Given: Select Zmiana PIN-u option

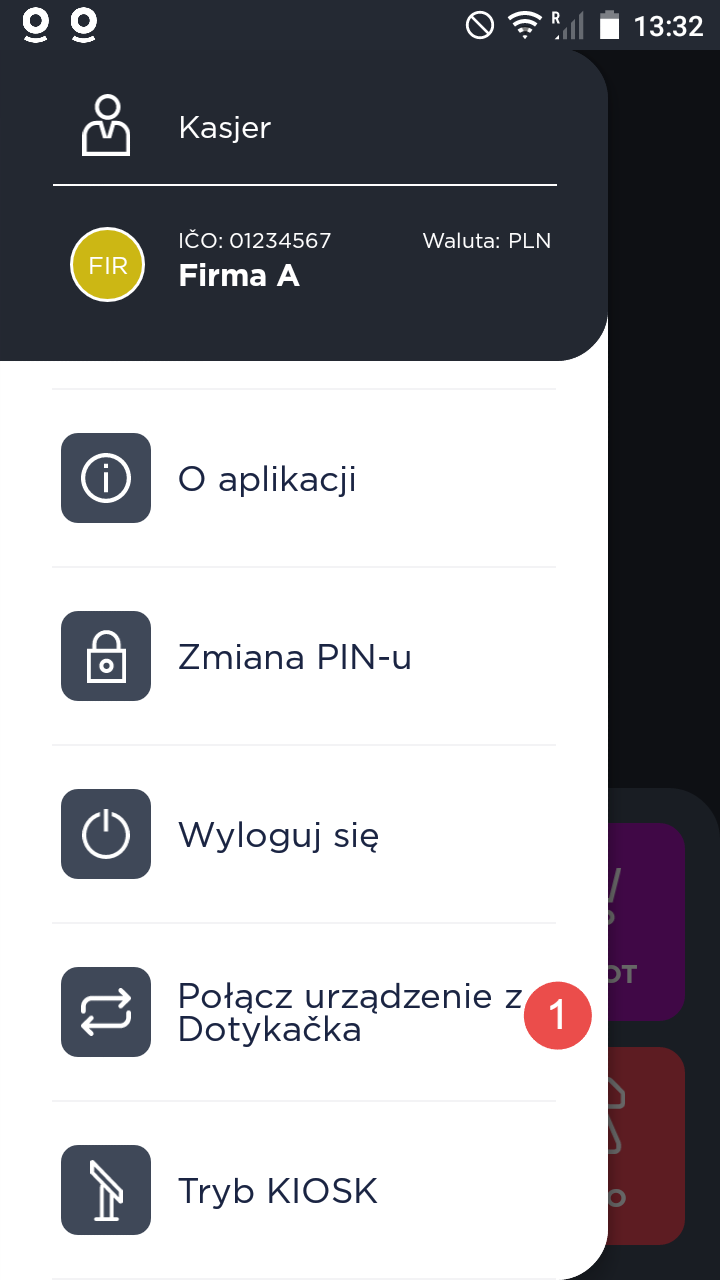Looking at the screenshot, I should [294, 657].
